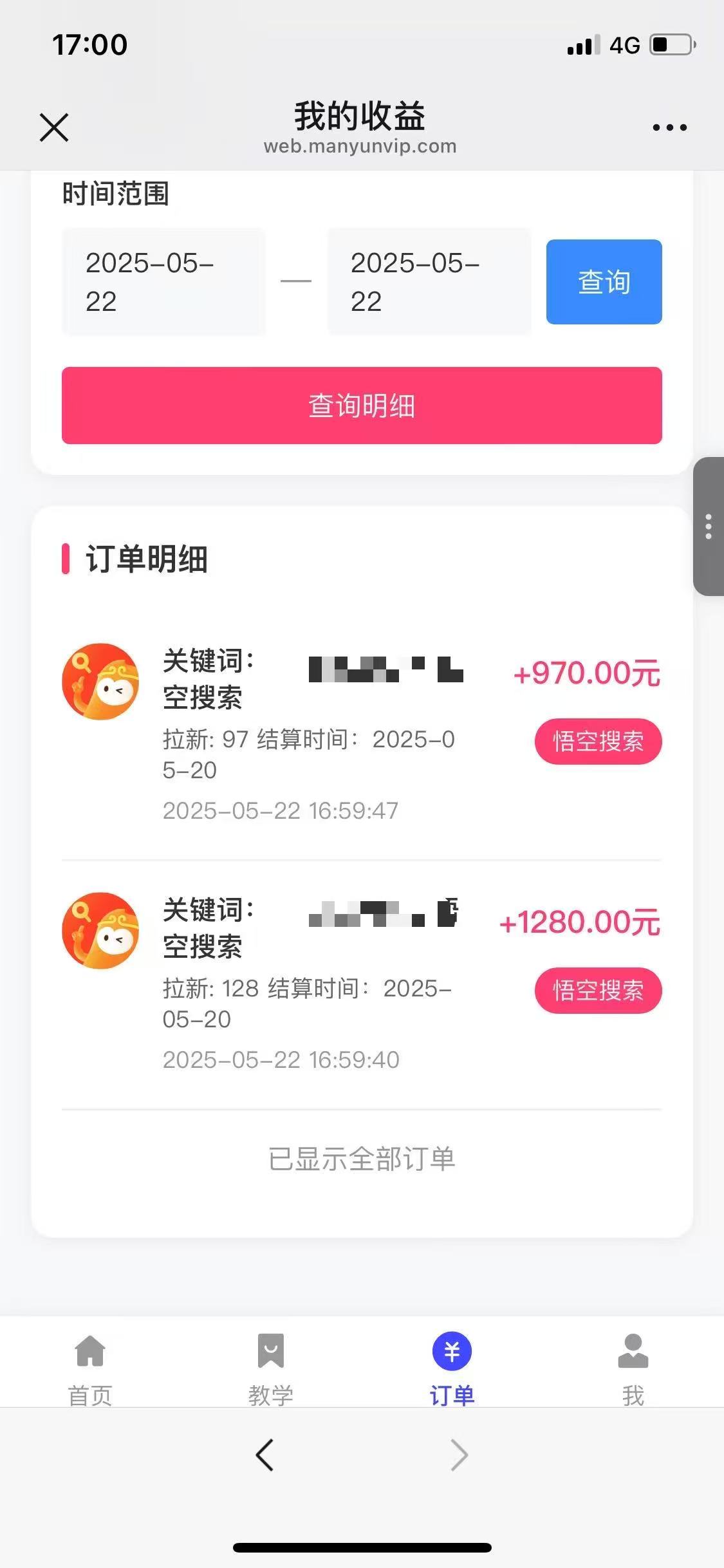
Task: Tap the +1280.00元 amount text
Action: [x=579, y=923]
